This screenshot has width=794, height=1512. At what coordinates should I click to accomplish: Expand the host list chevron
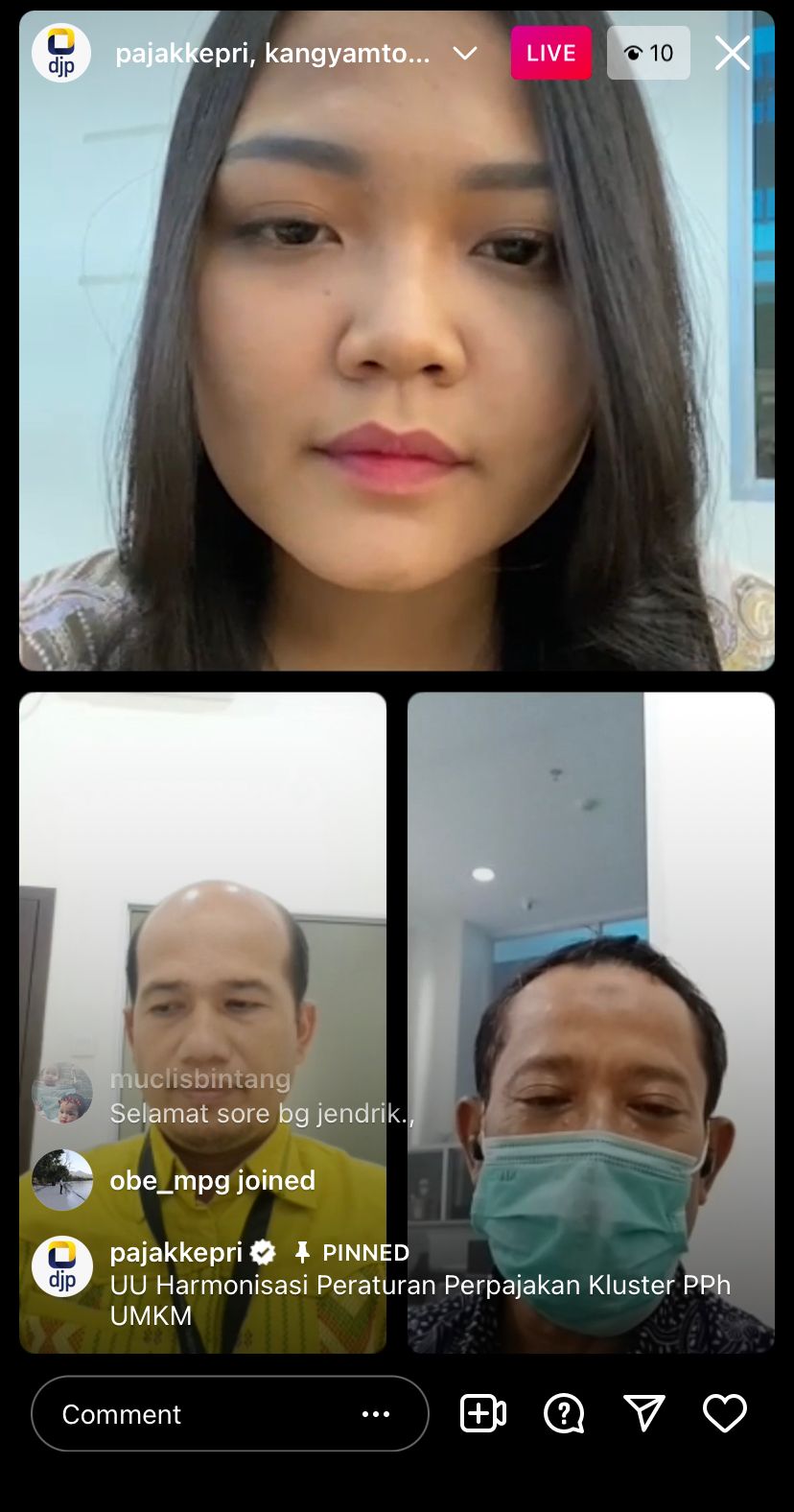tap(465, 54)
